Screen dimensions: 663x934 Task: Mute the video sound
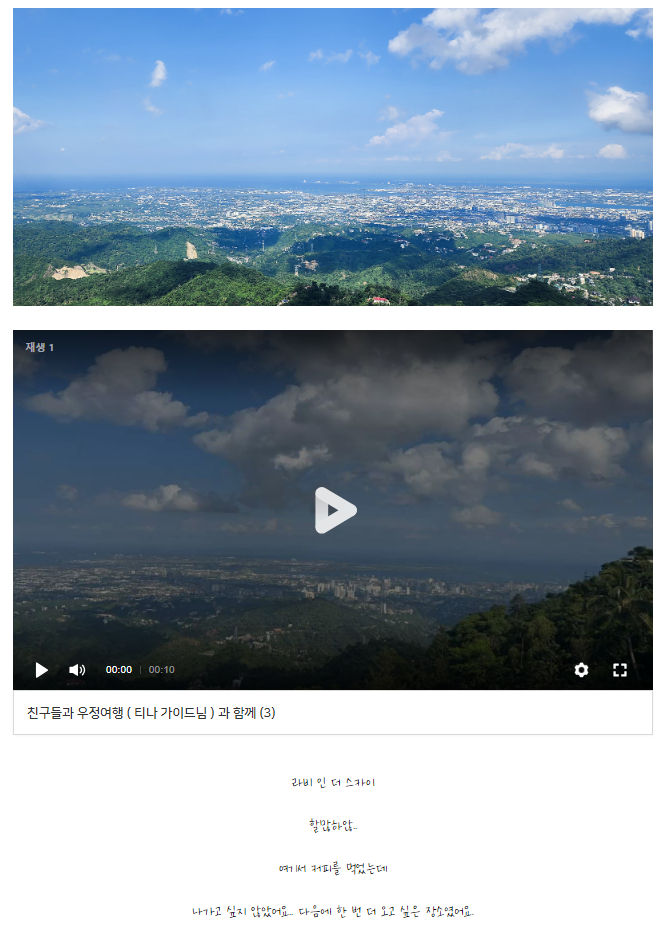[77, 670]
